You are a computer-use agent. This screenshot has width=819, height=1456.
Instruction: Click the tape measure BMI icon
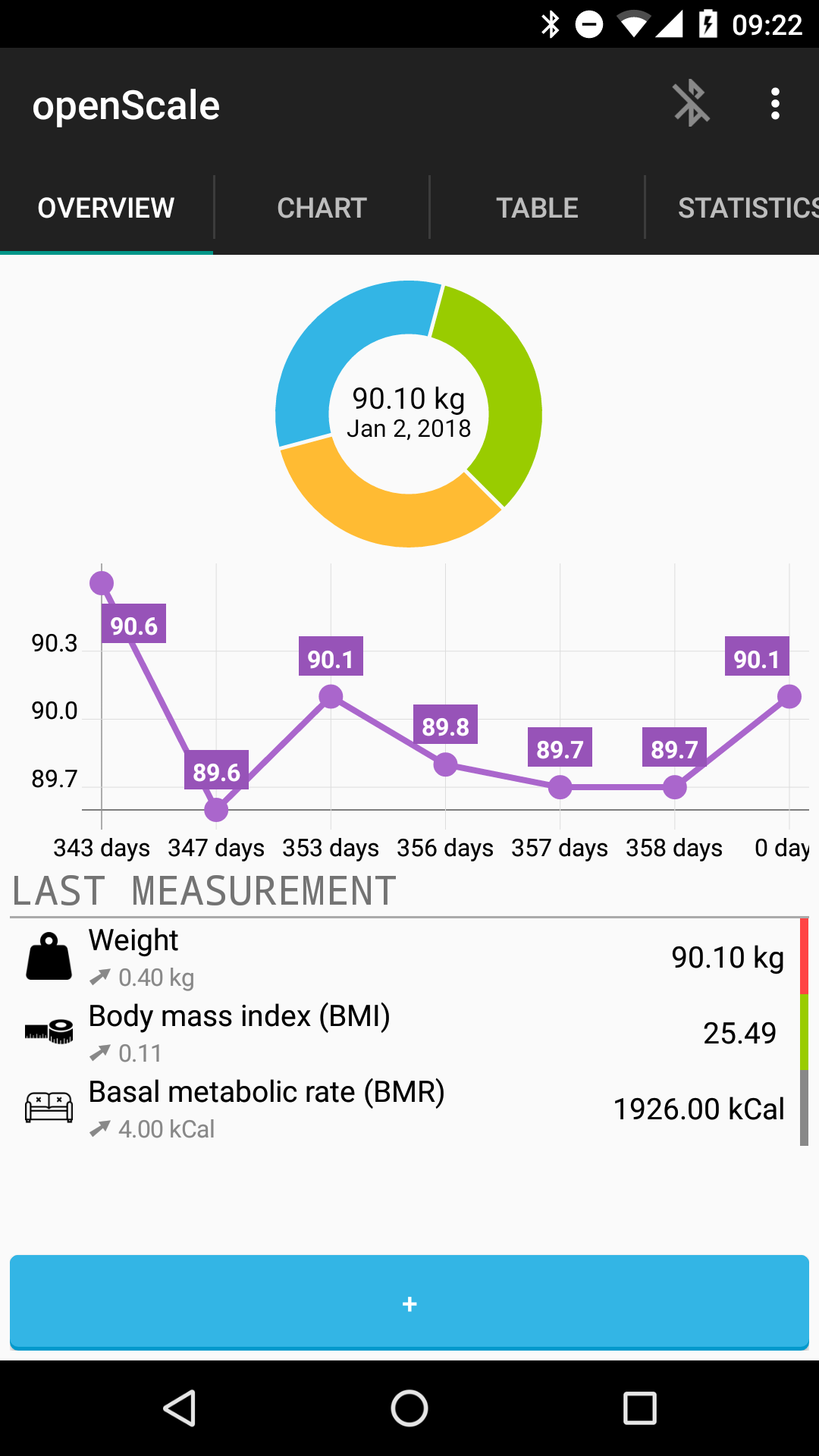[48, 1030]
